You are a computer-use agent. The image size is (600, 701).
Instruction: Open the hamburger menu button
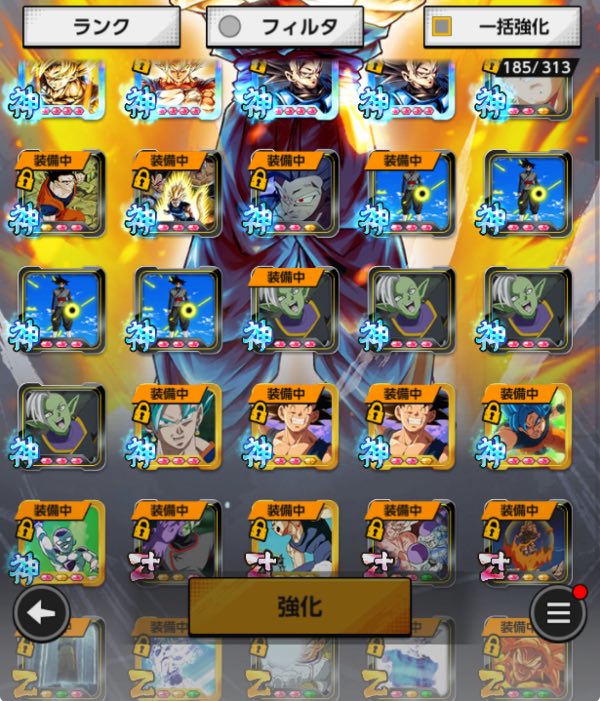pos(557,613)
